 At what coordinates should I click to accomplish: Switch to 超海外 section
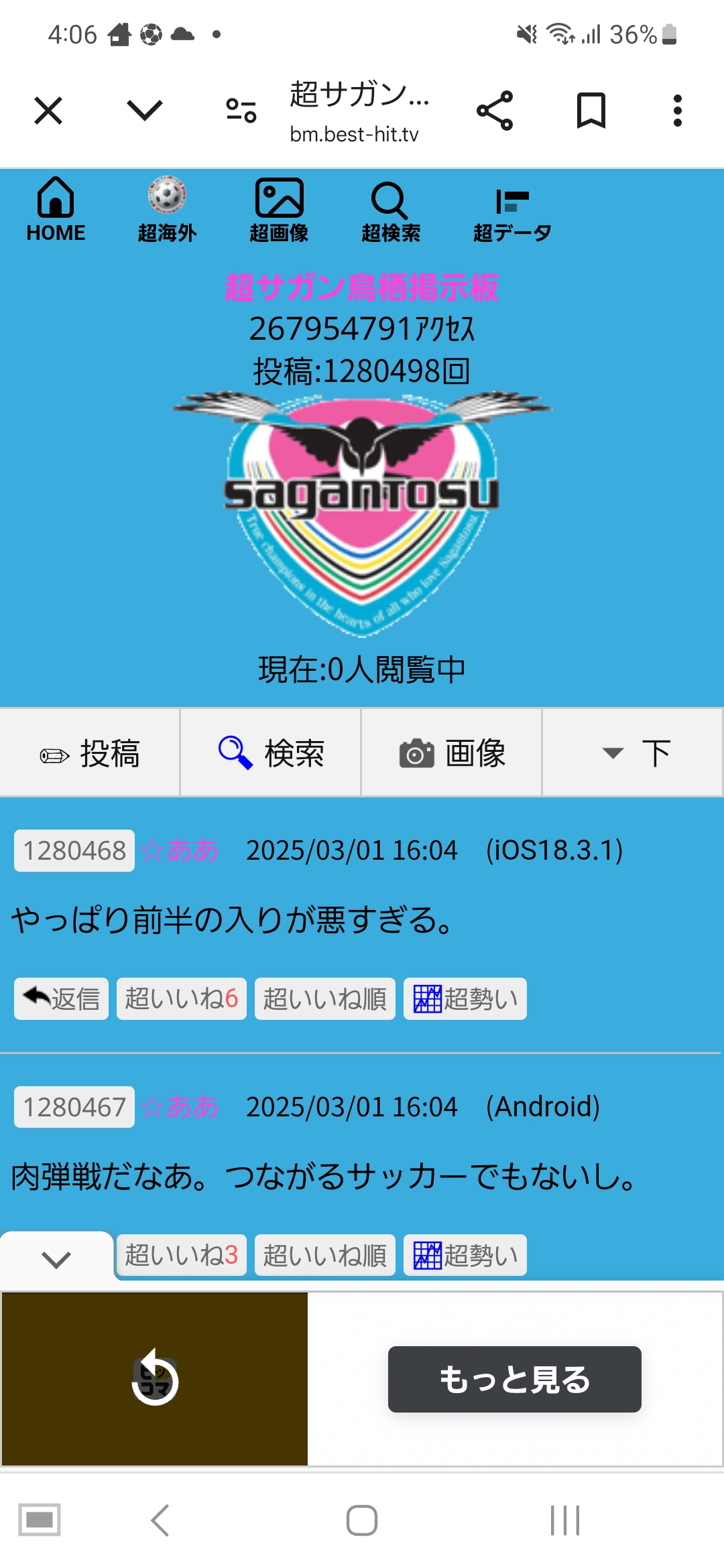(x=167, y=209)
